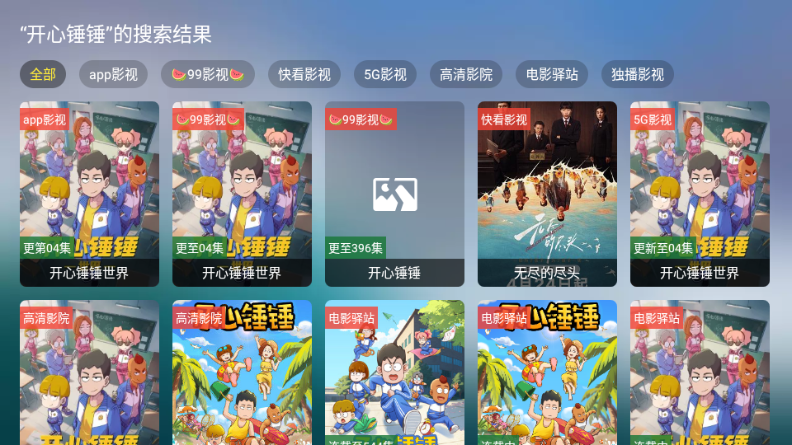This screenshot has height=445, width=792.
Task: Open 开心锤锤世界 from app影视
Action: click(x=89, y=193)
